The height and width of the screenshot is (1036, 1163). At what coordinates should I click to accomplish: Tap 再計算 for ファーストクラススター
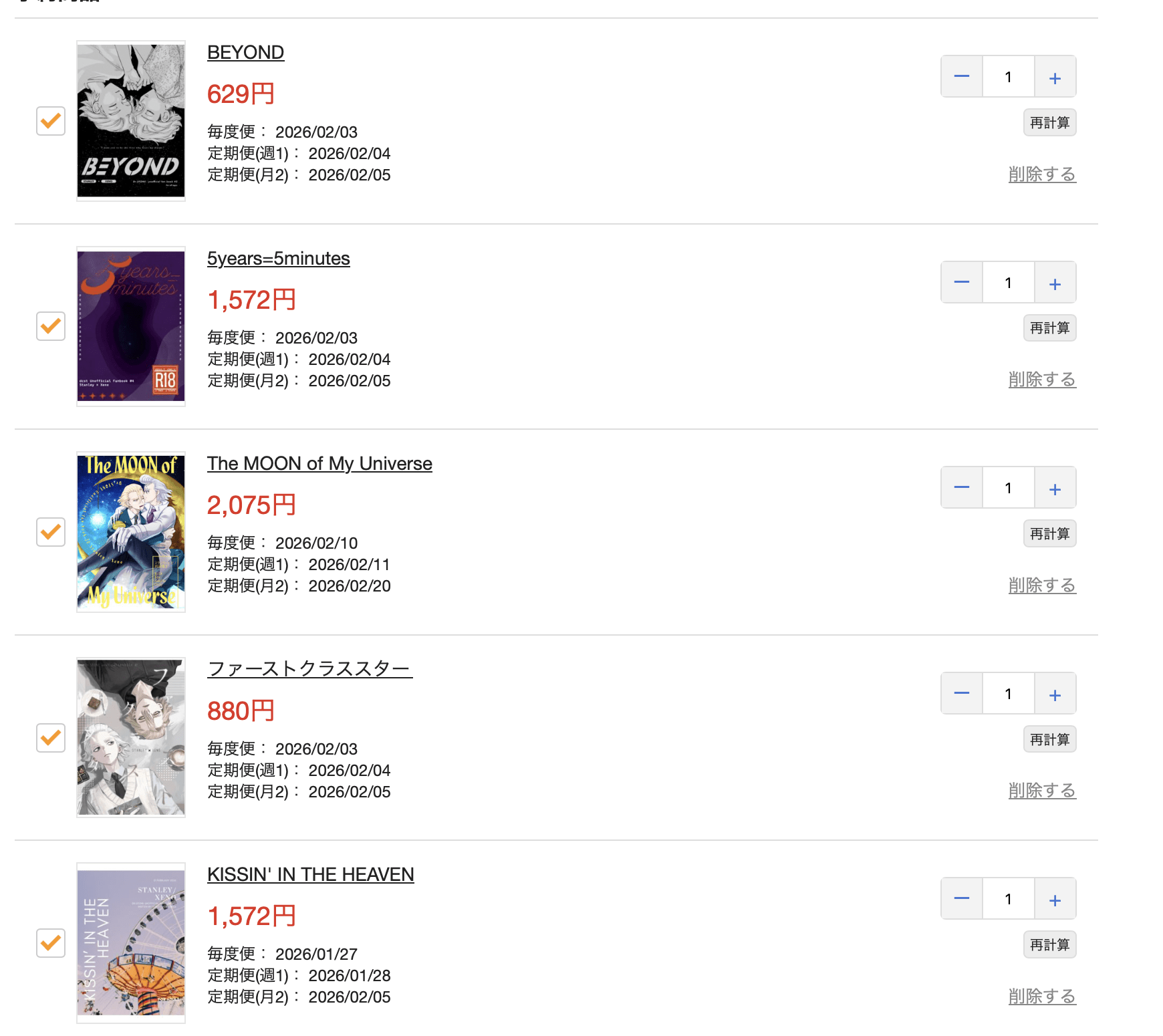click(x=1049, y=739)
